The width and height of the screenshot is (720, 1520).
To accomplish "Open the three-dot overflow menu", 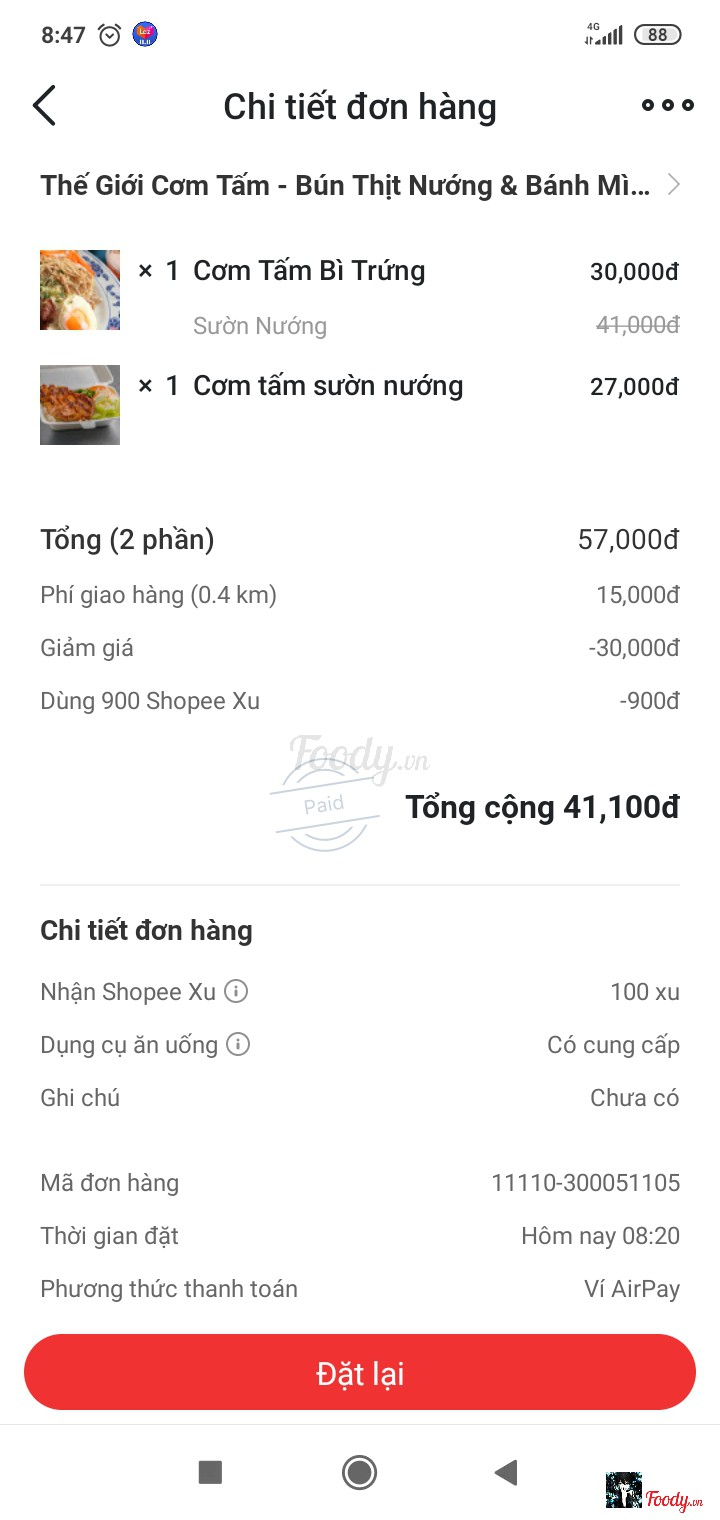I will coord(667,106).
